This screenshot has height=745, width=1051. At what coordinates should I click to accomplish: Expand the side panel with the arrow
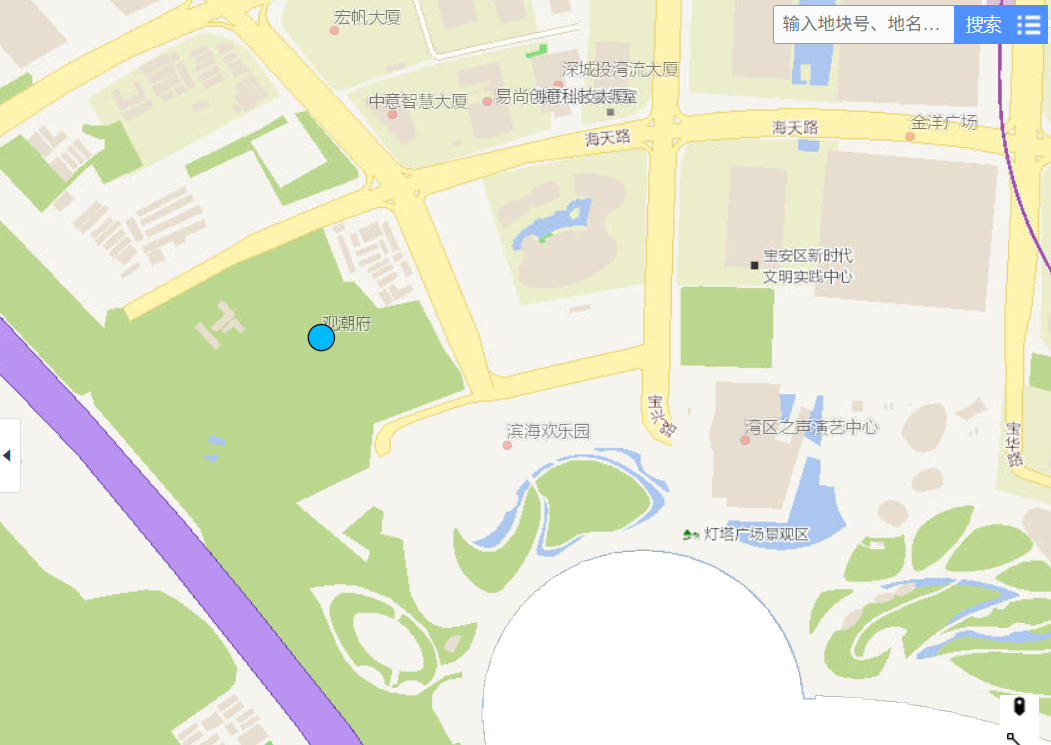[8, 456]
